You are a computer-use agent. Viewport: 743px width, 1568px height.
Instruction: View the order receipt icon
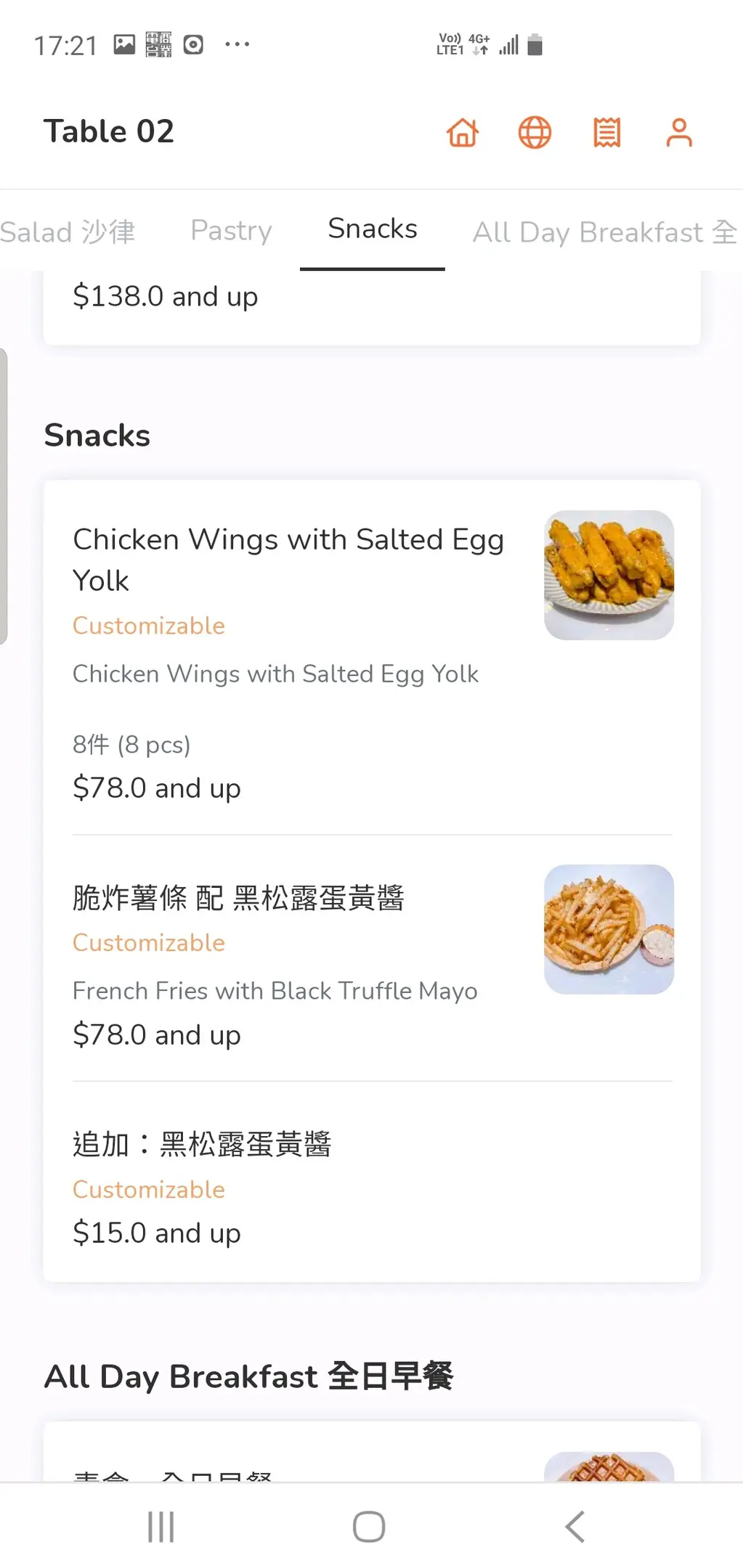(x=606, y=133)
